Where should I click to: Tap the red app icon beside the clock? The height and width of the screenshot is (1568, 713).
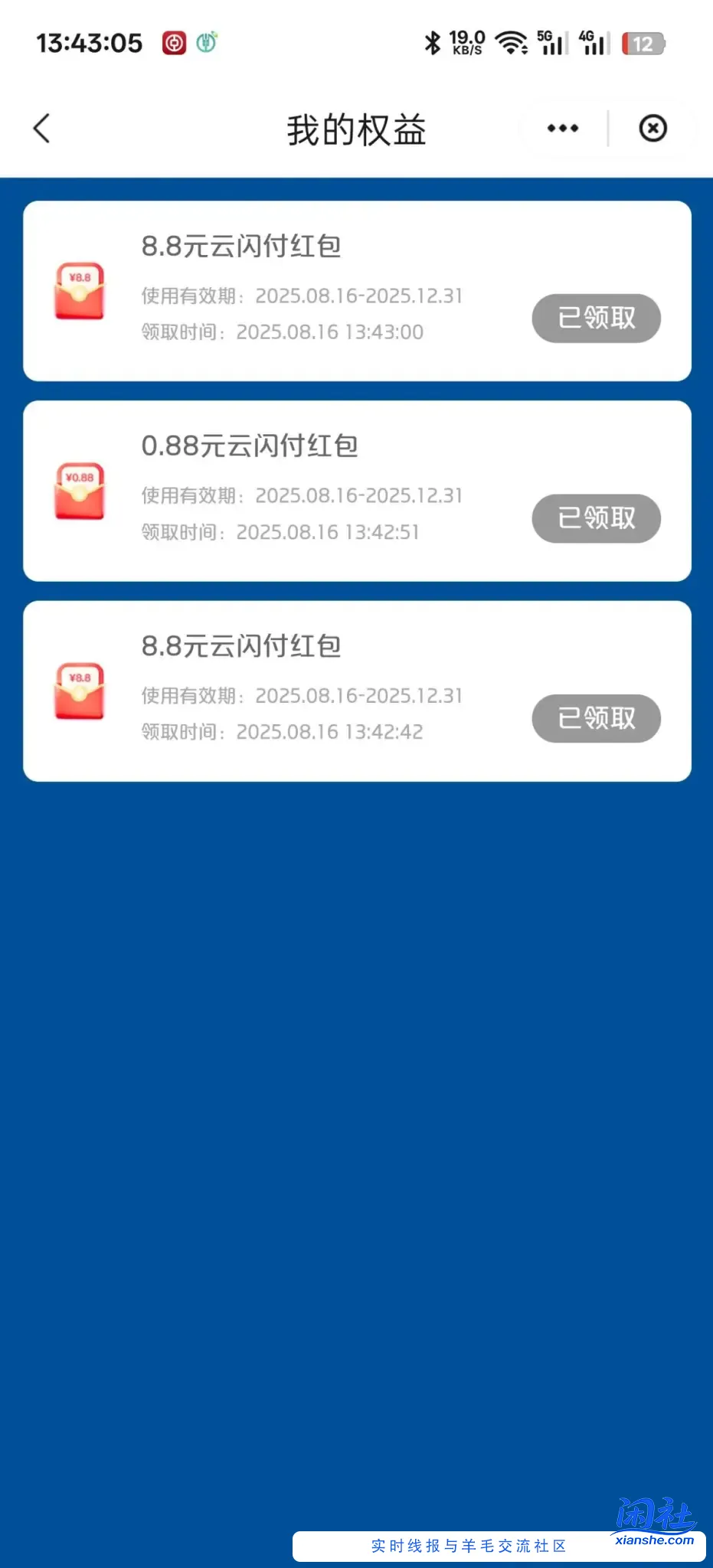click(x=174, y=43)
